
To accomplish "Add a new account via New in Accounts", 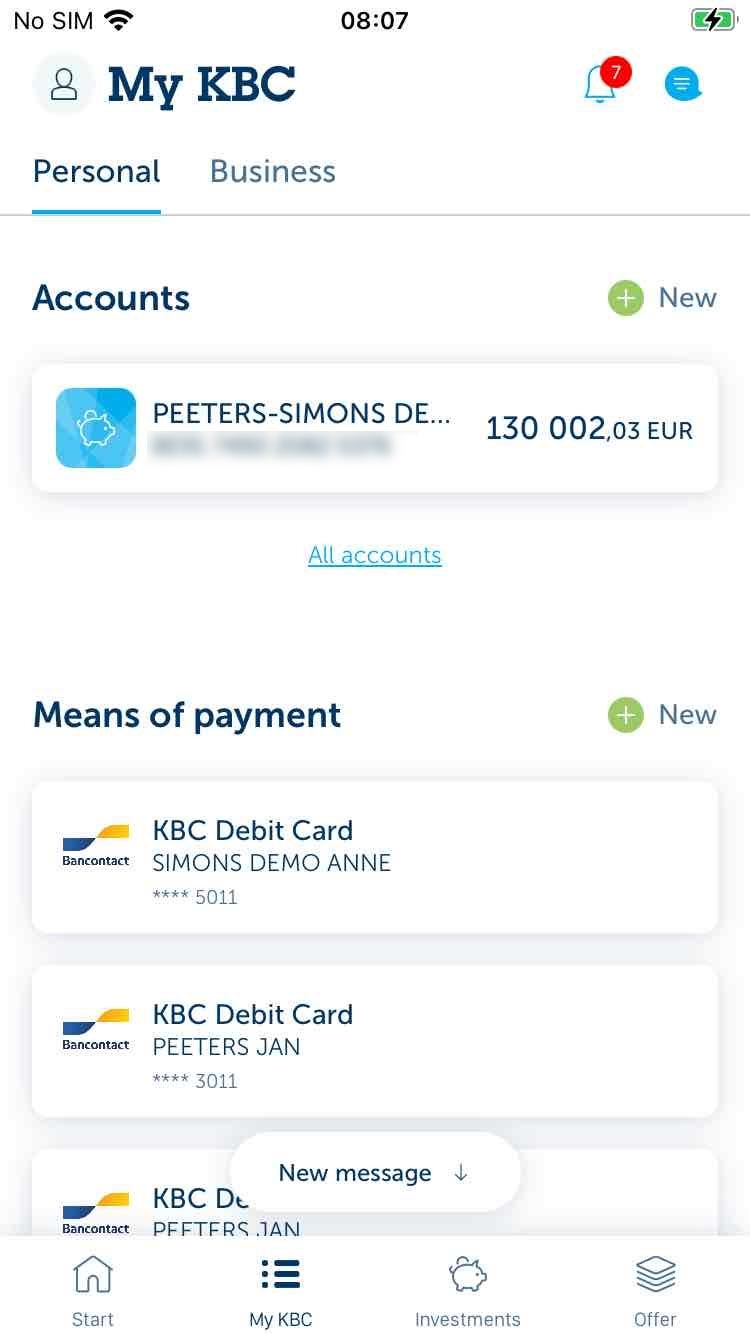I will (x=662, y=298).
